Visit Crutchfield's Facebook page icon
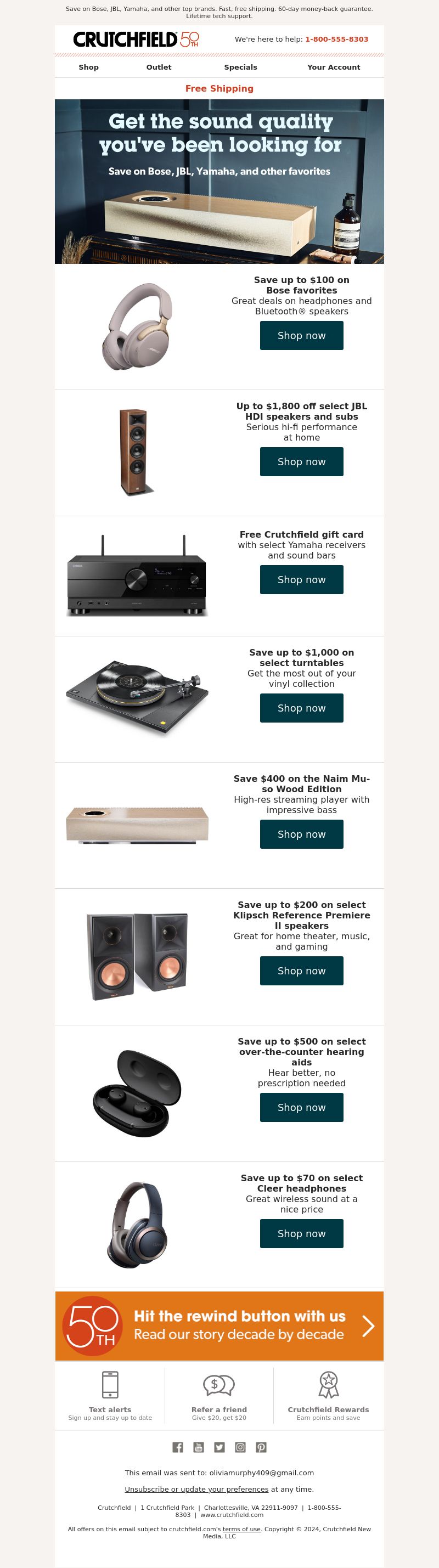The width and height of the screenshot is (439, 1568). [178, 1447]
